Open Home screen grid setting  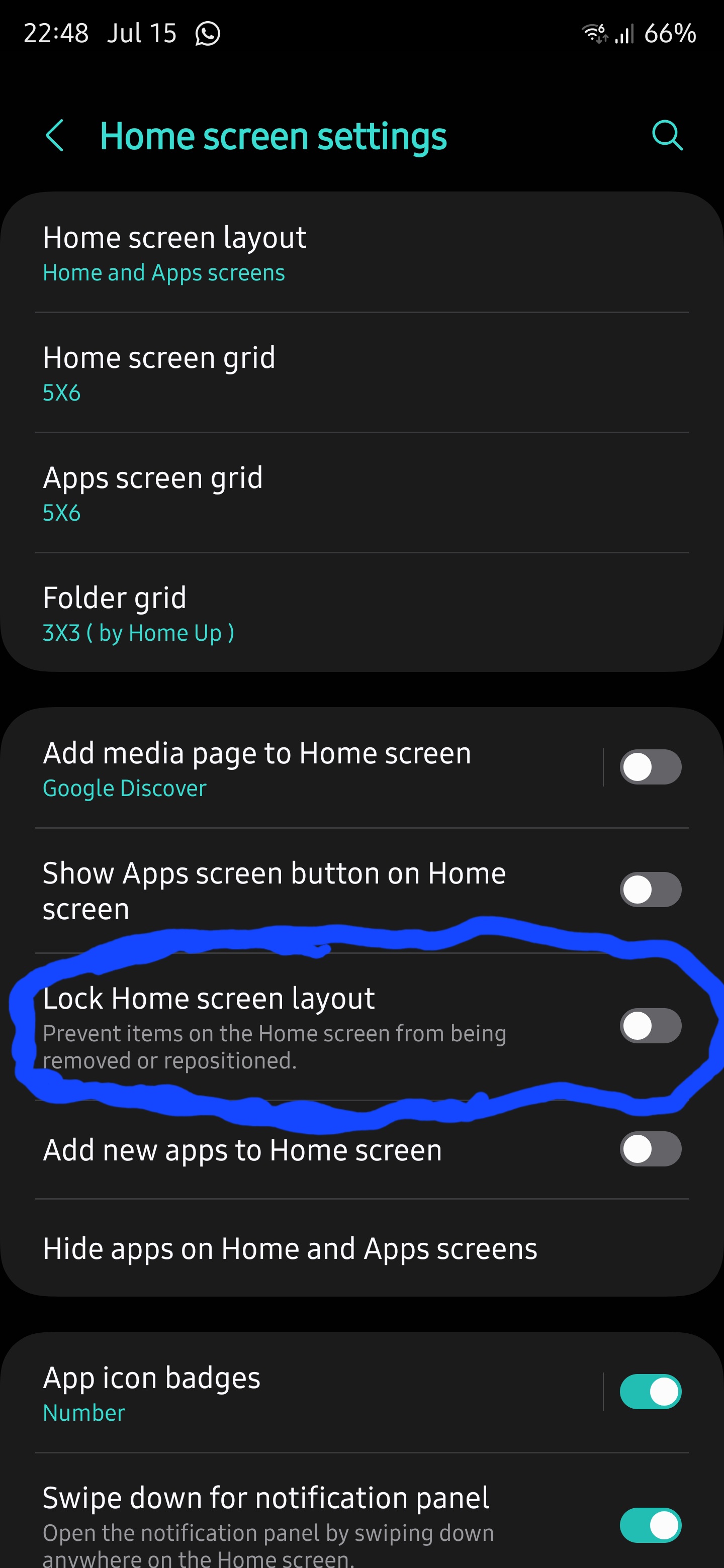(x=361, y=372)
